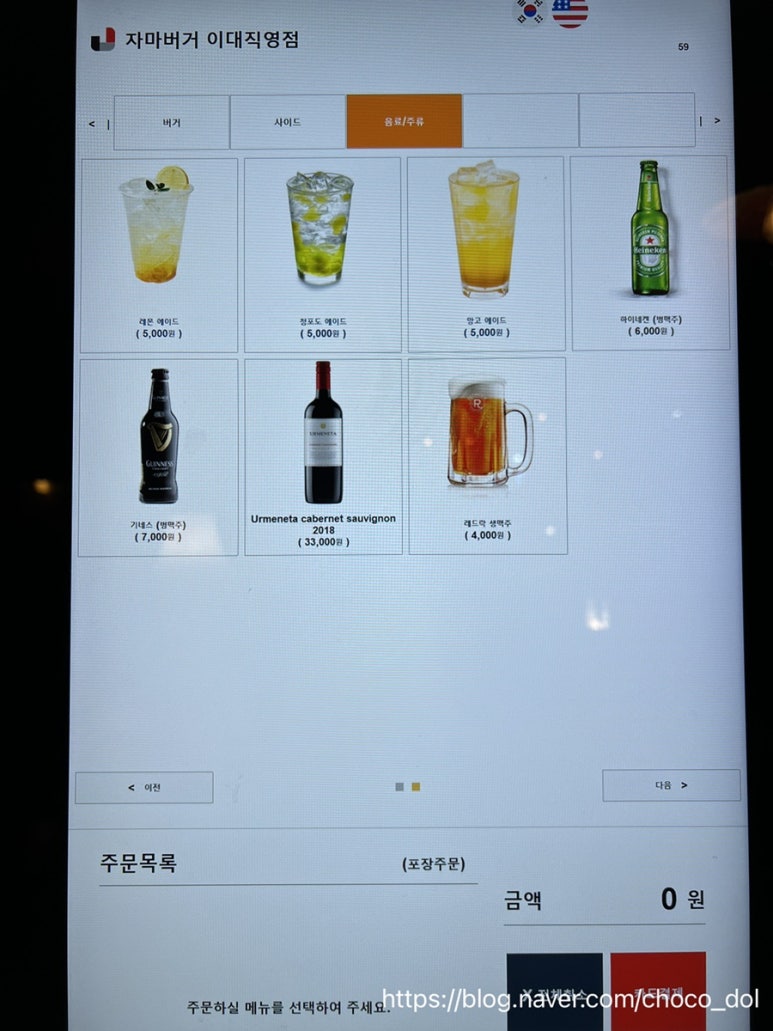Choose the 레드락 생맥주 draft beer
This screenshot has height=1031, width=773.
(487, 456)
